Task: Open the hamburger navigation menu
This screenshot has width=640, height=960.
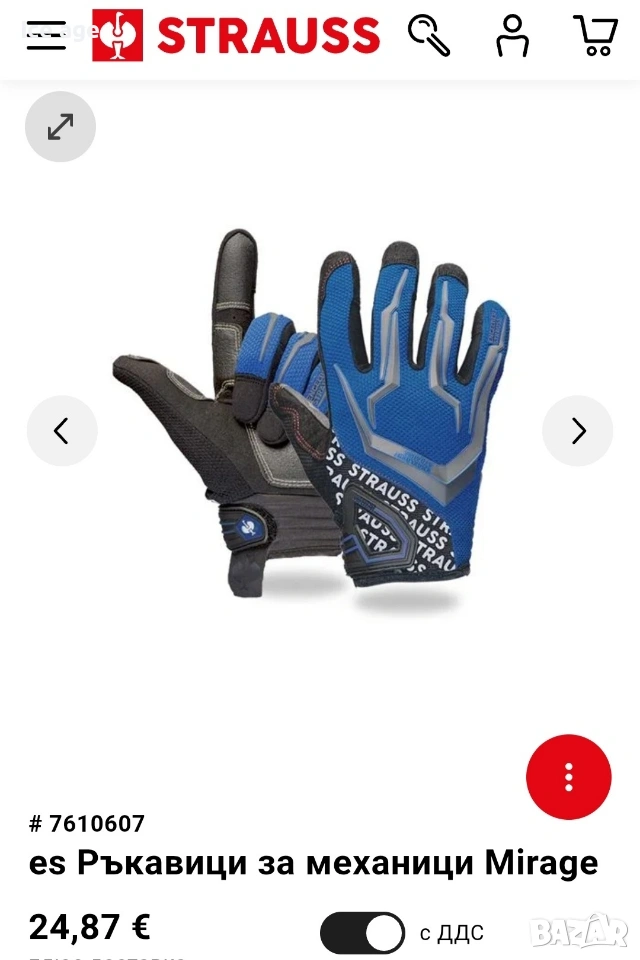Action: (45, 35)
